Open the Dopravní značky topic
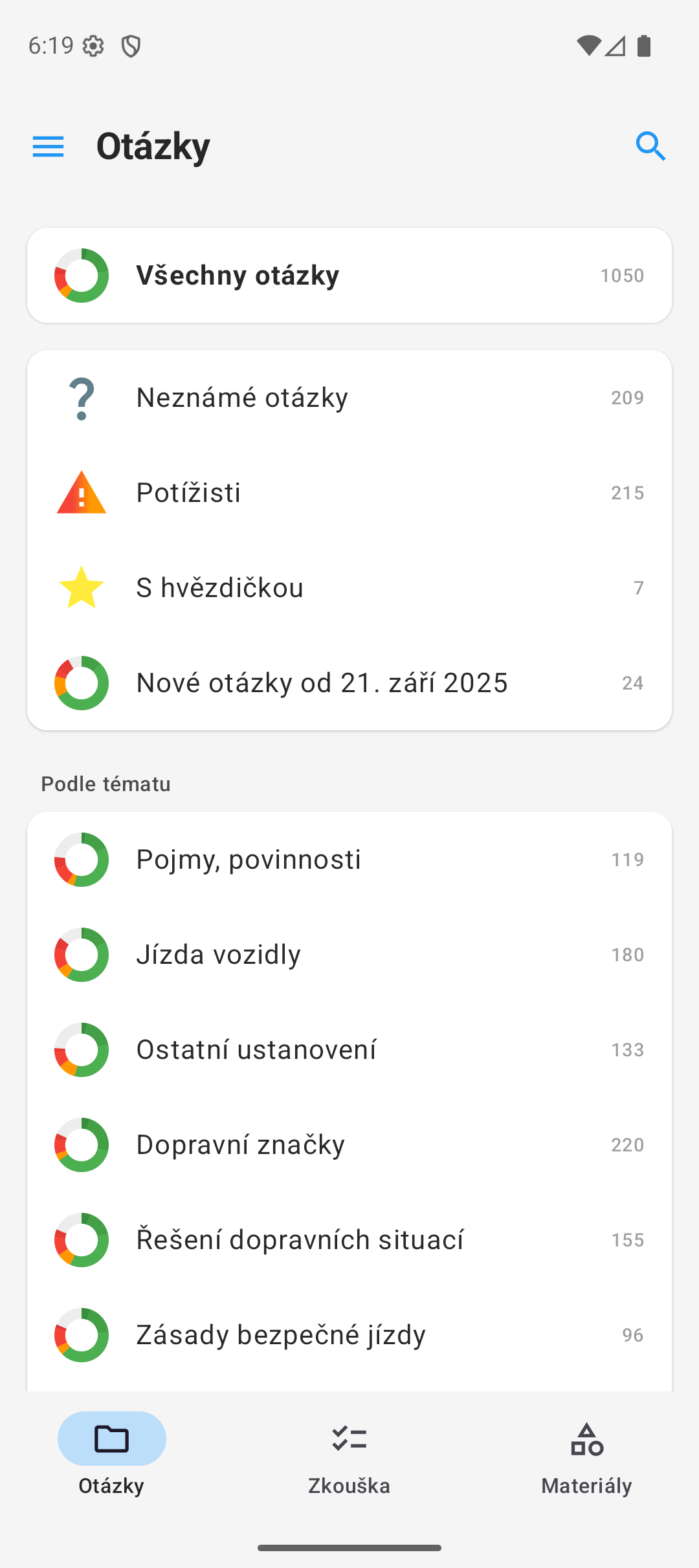Viewport: 699px width, 1568px height. pyautogui.click(x=349, y=1145)
